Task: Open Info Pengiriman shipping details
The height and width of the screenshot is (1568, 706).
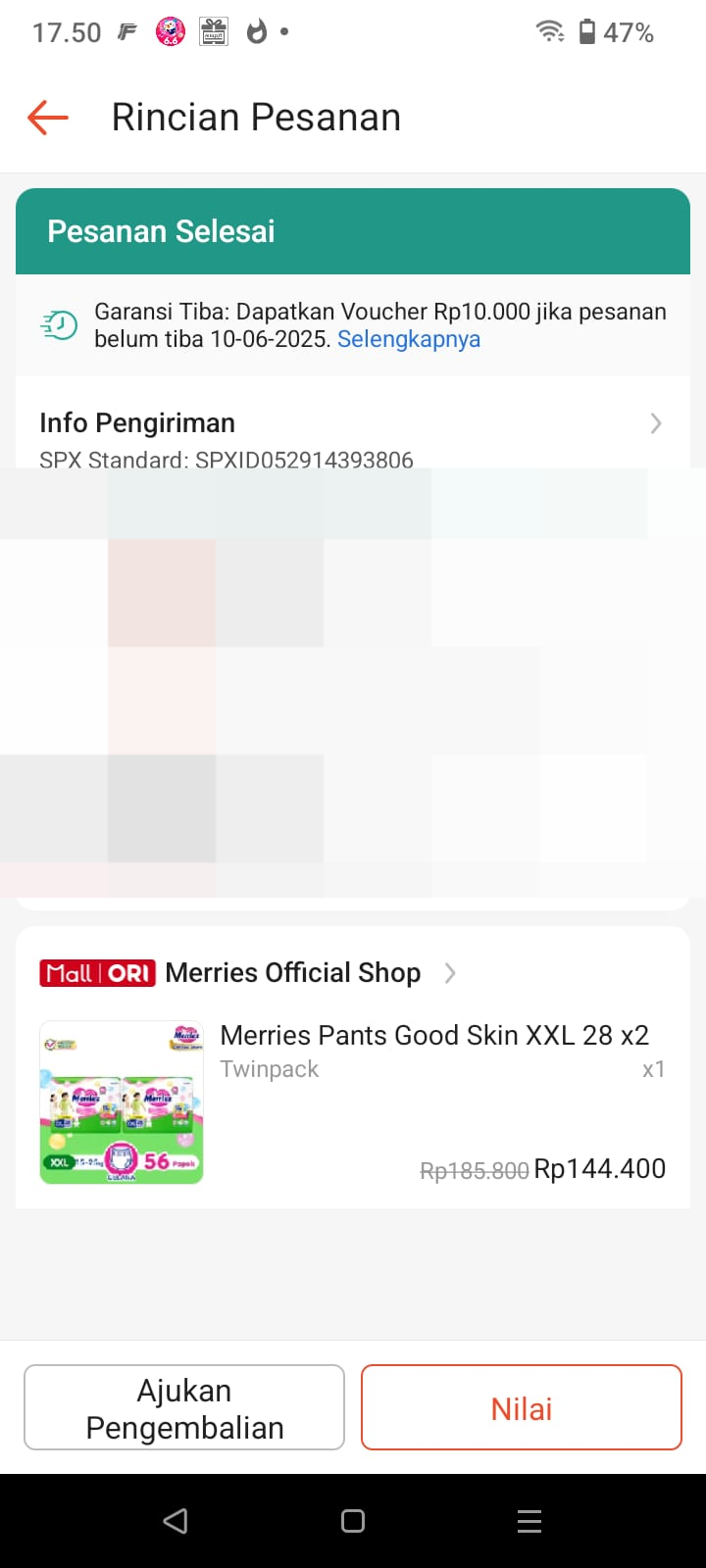Action: [353, 424]
